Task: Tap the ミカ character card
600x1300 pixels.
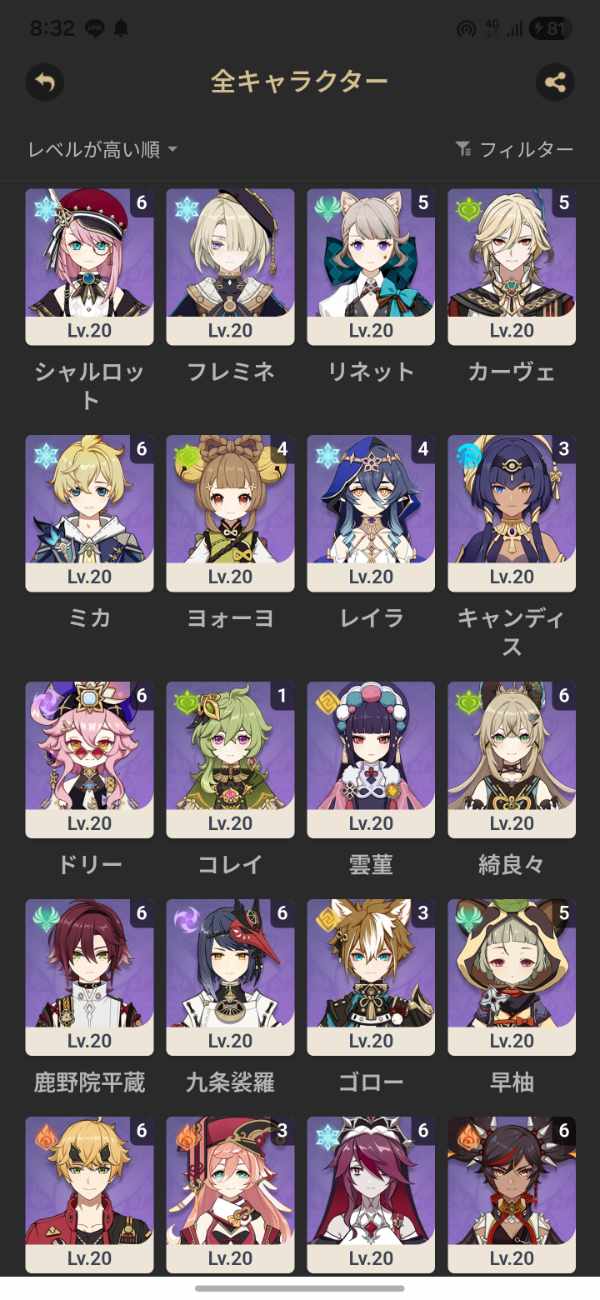Action: coord(89,512)
